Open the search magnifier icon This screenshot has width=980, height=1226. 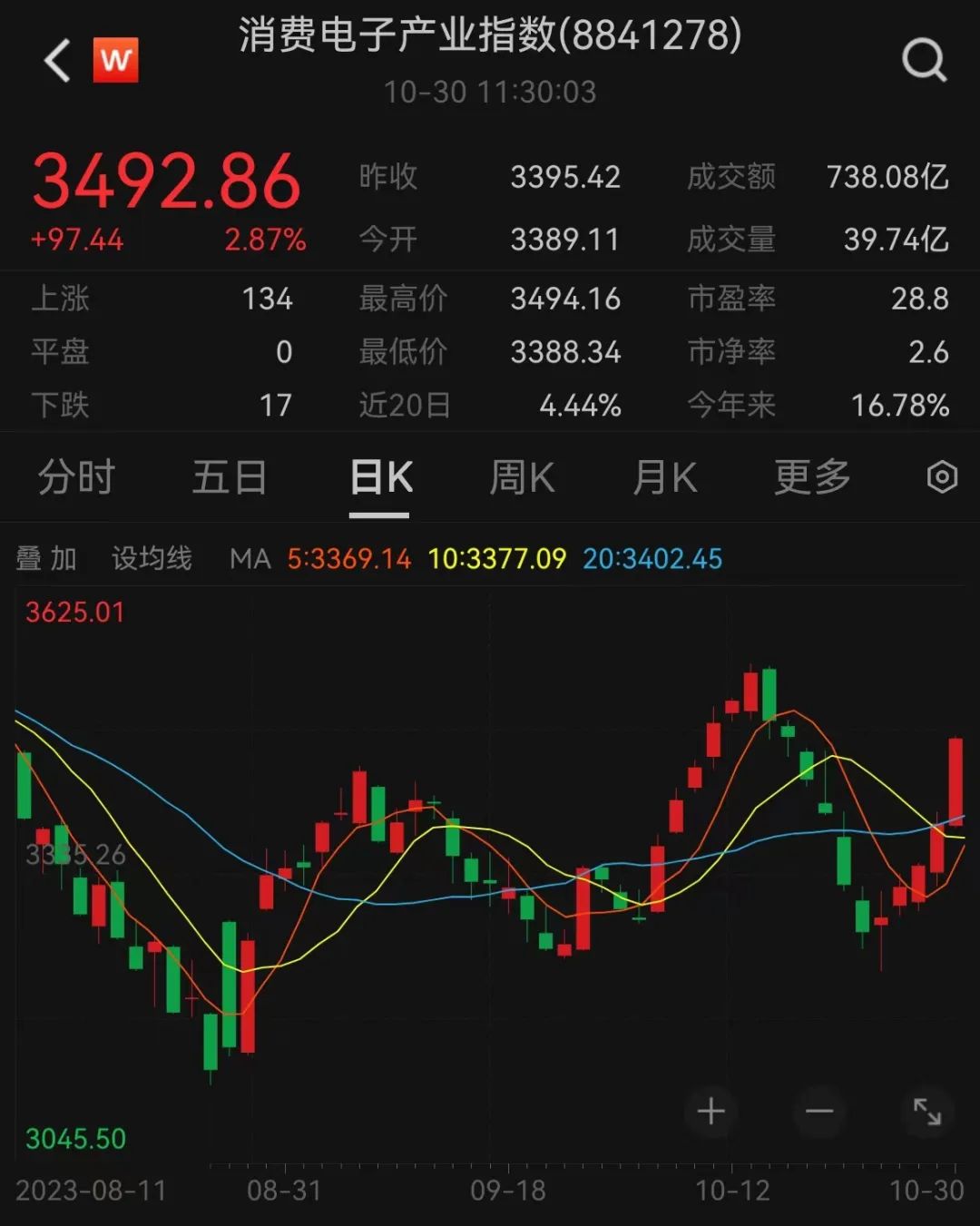[924, 62]
